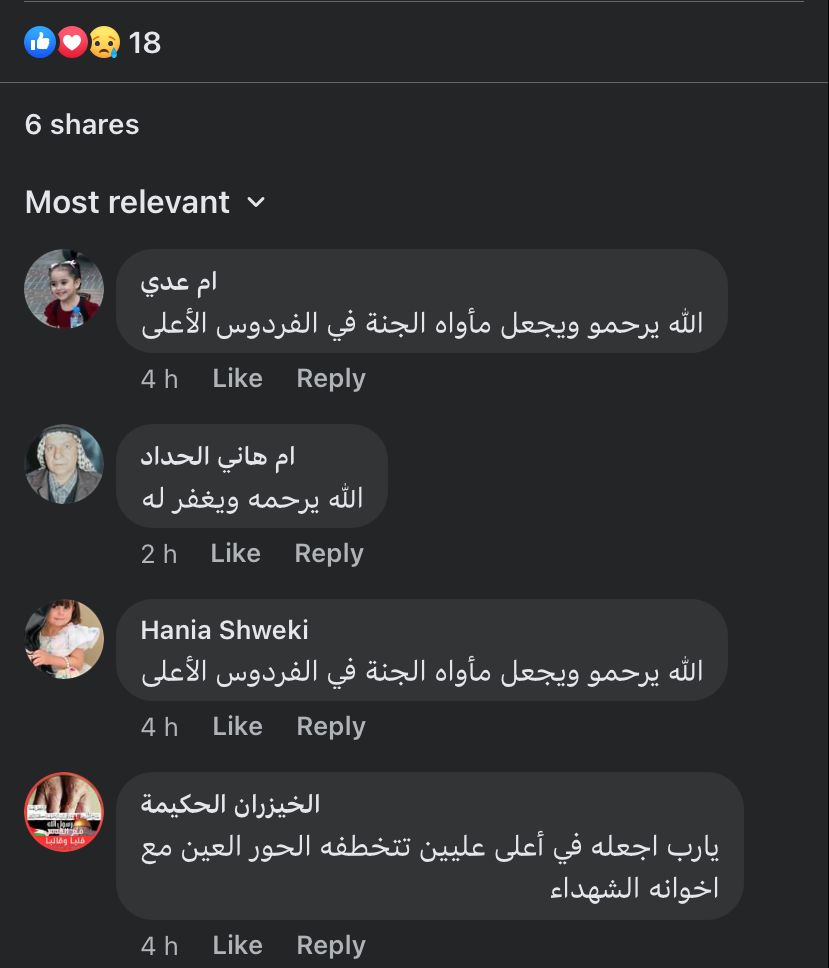Like the comment by ام عدي
The width and height of the screenshot is (829, 968).
(237, 379)
